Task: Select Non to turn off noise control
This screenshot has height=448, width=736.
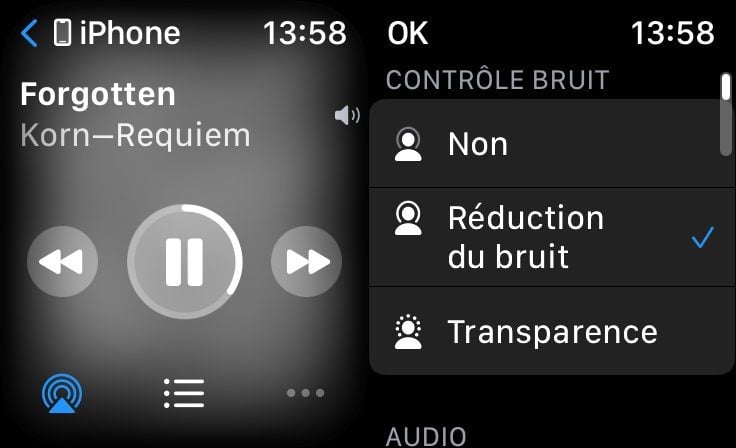Action: pyautogui.click(x=550, y=144)
